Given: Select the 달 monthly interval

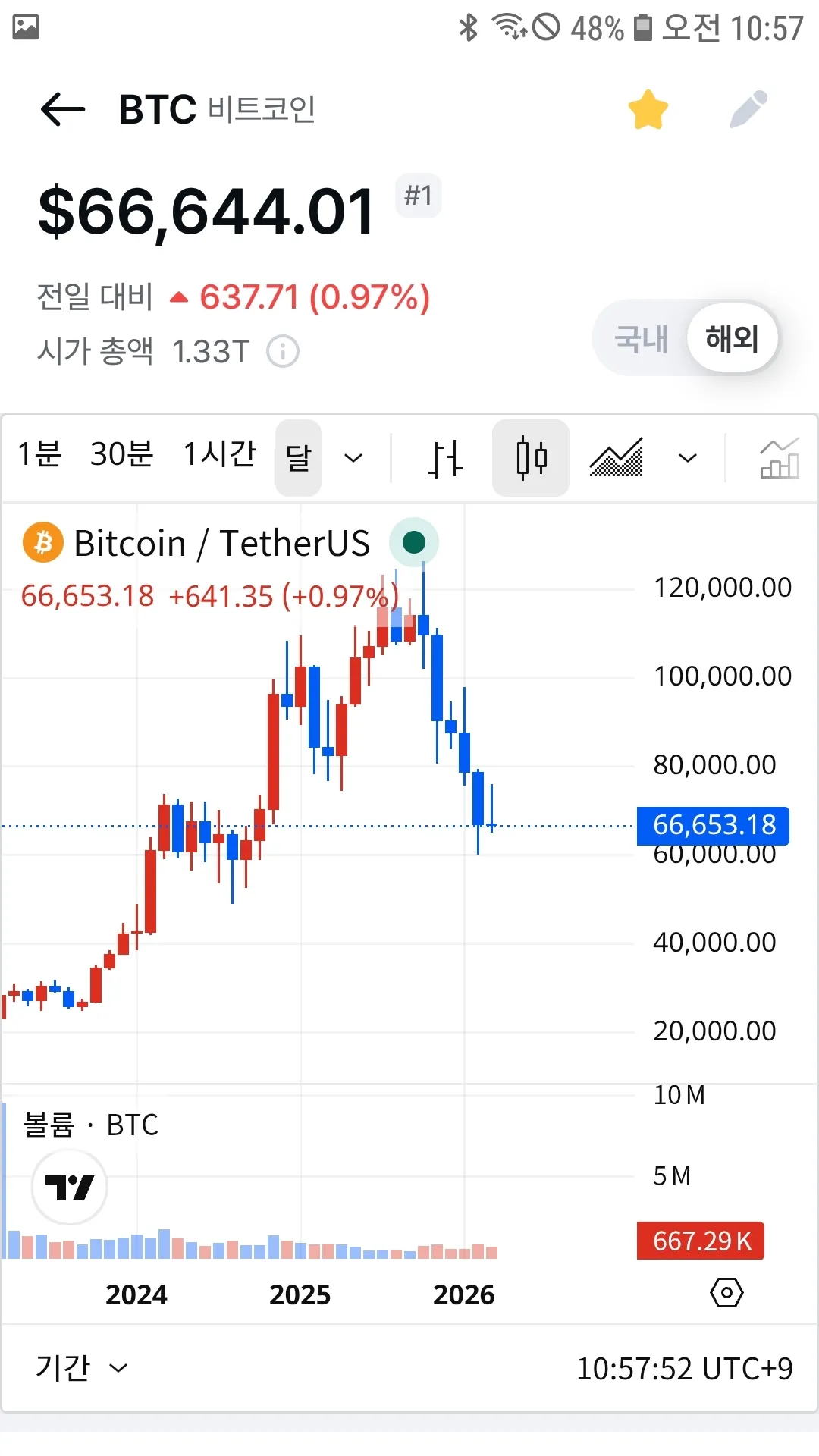Looking at the screenshot, I should point(298,457).
